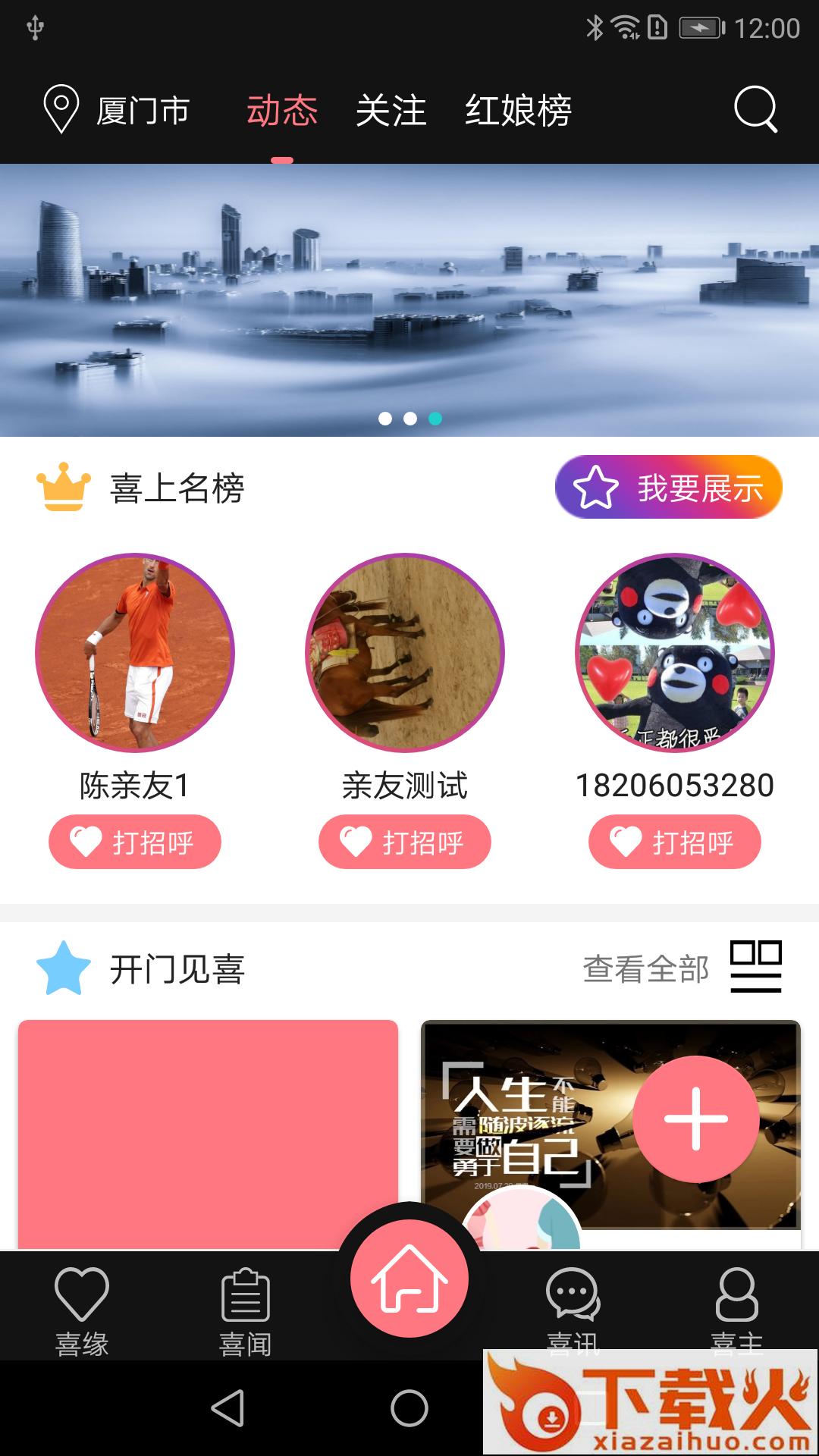Open the search icon in top bar

(755, 110)
